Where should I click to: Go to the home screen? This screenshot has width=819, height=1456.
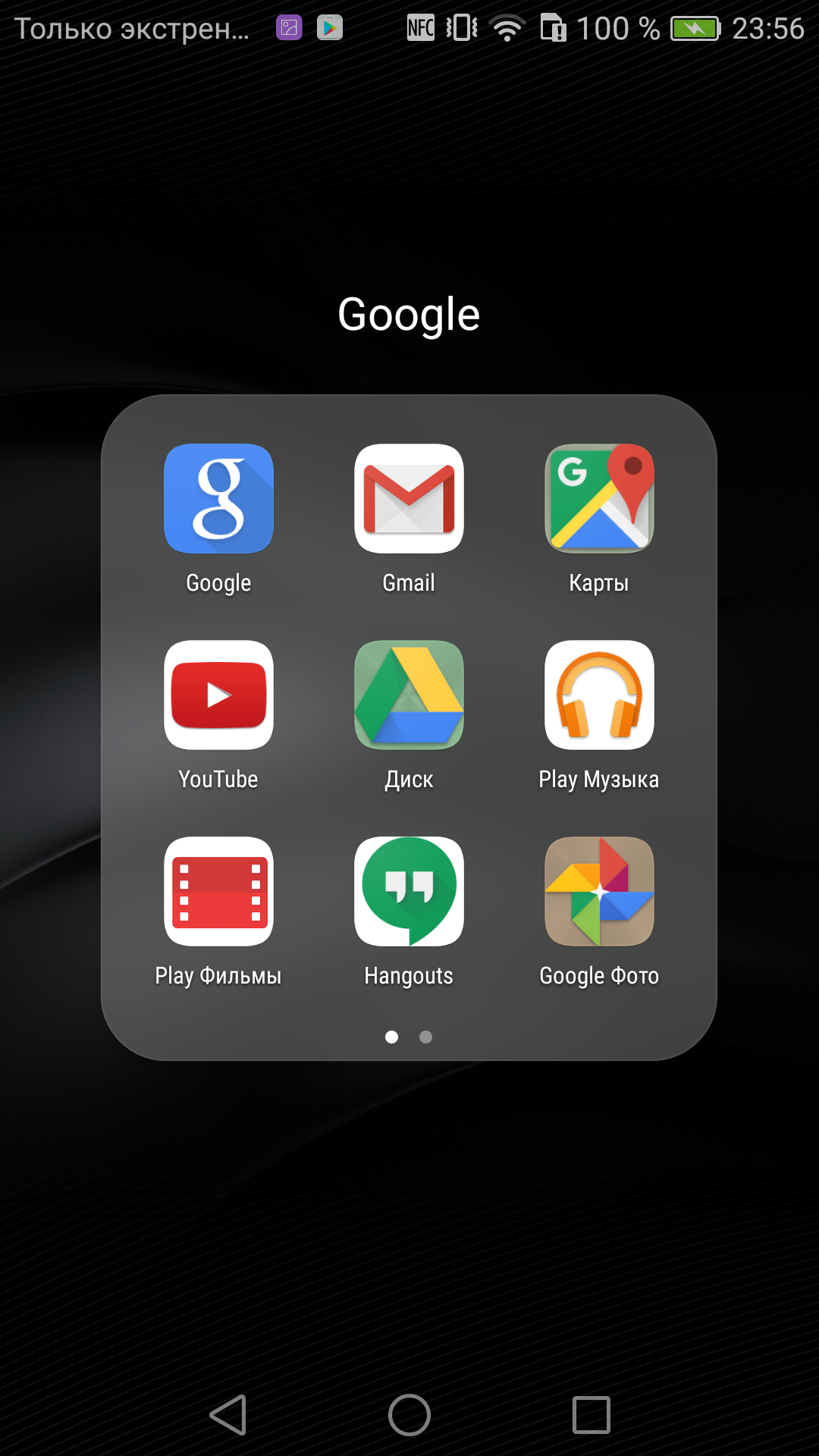409,1415
